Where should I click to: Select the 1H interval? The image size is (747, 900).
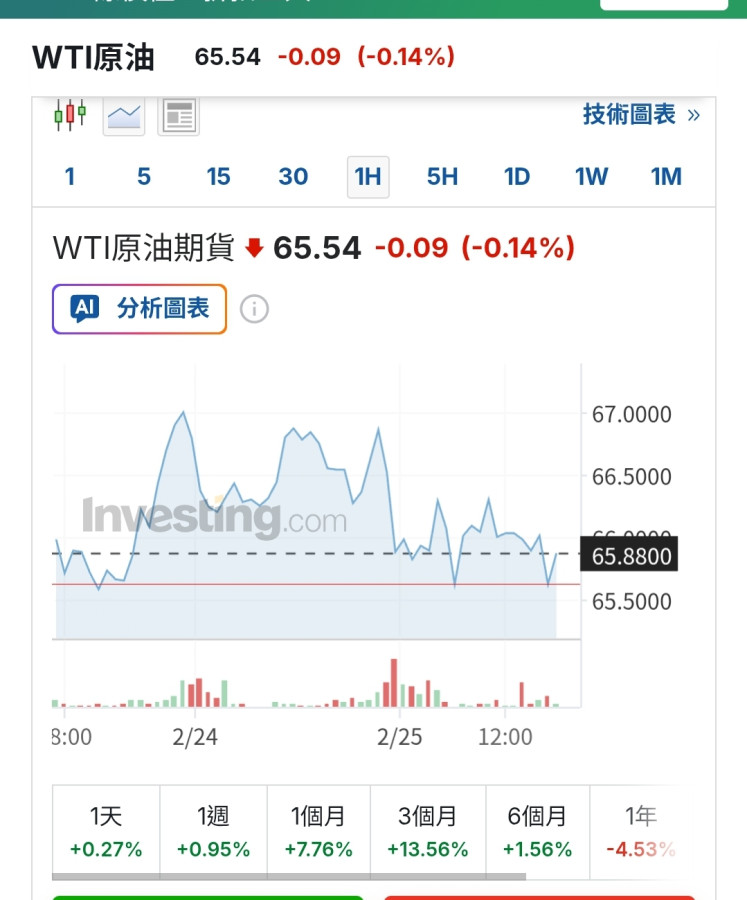pyautogui.click(x=368, y=177)
